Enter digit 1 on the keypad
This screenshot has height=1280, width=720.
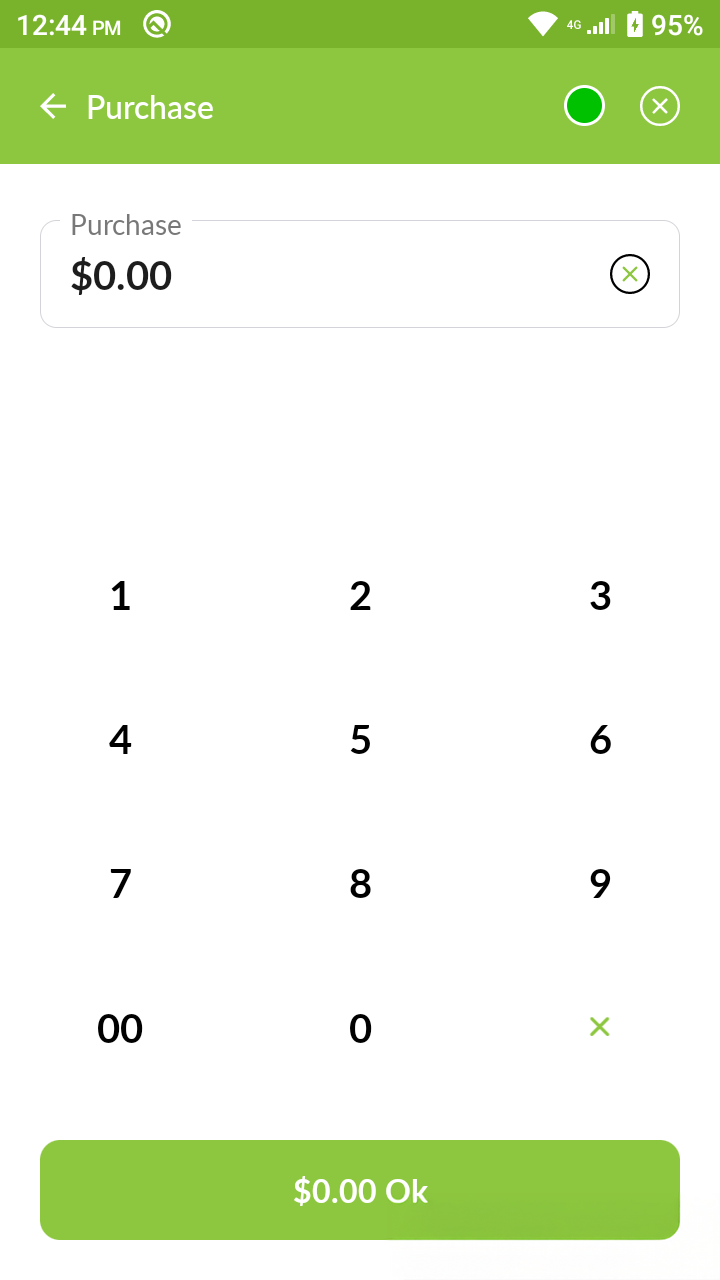(120, 596)
